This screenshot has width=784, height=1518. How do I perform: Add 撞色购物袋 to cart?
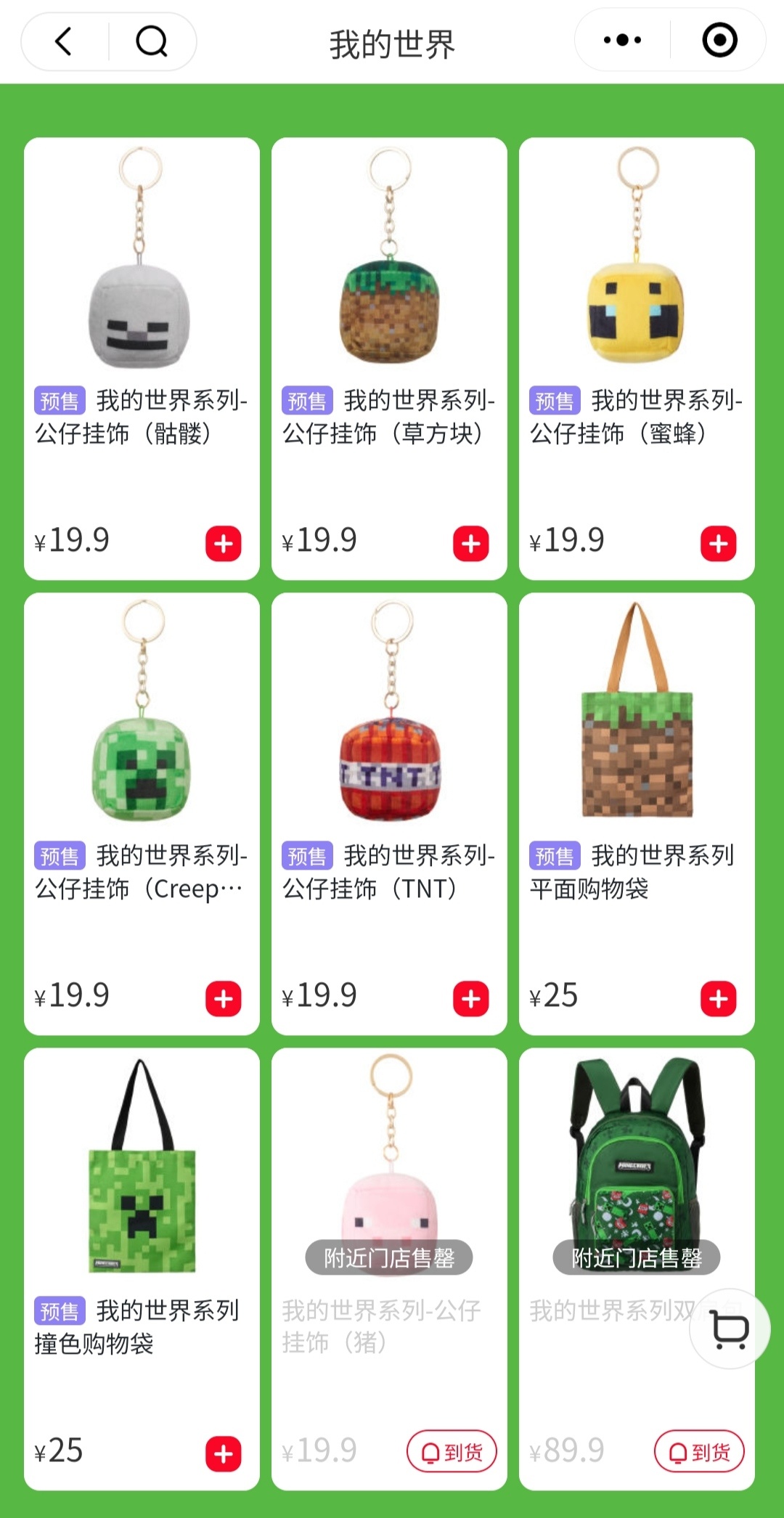(224, 1454)
